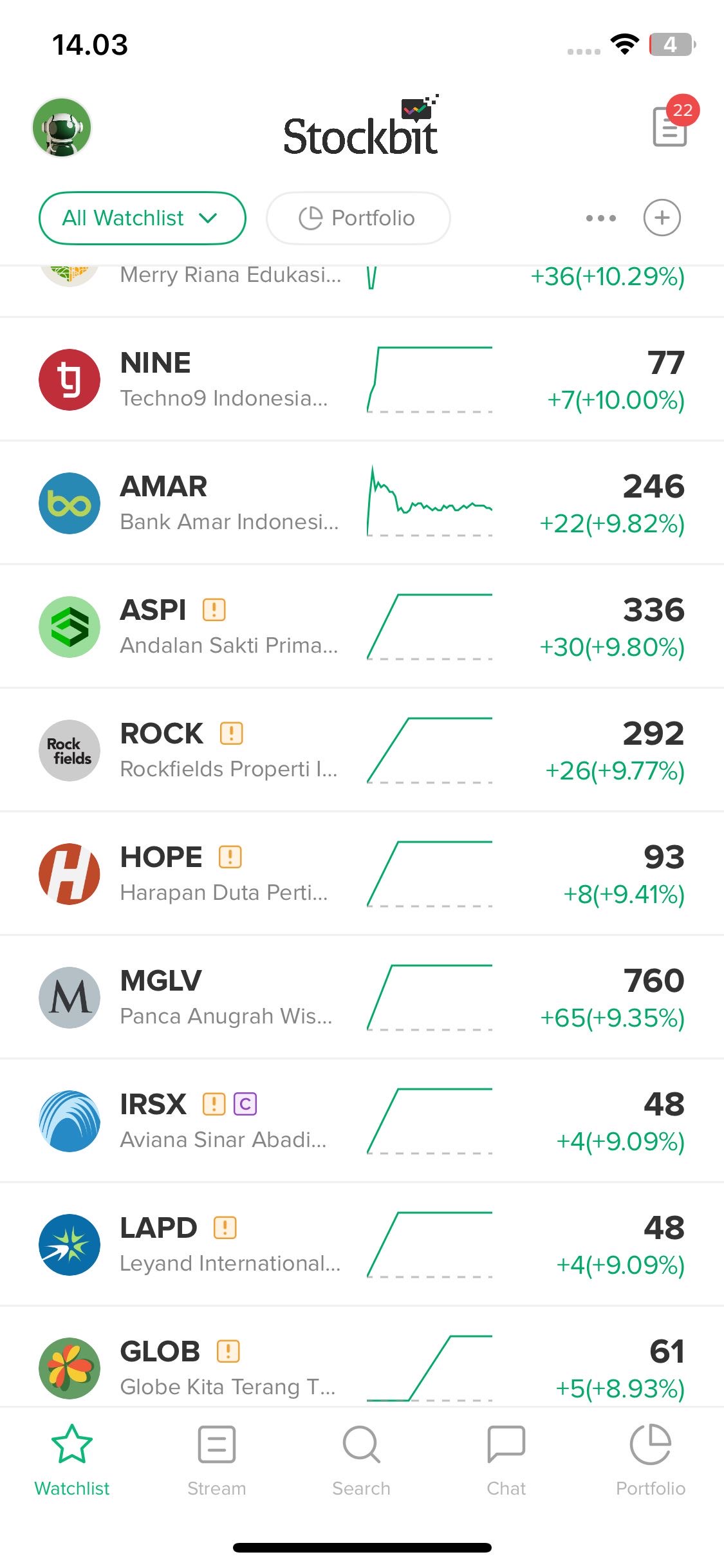The height and width of the screenshot is (1568, 724).
Task: Open the GLOB Globe Kita Terang row
Action: pos(362,1358)
